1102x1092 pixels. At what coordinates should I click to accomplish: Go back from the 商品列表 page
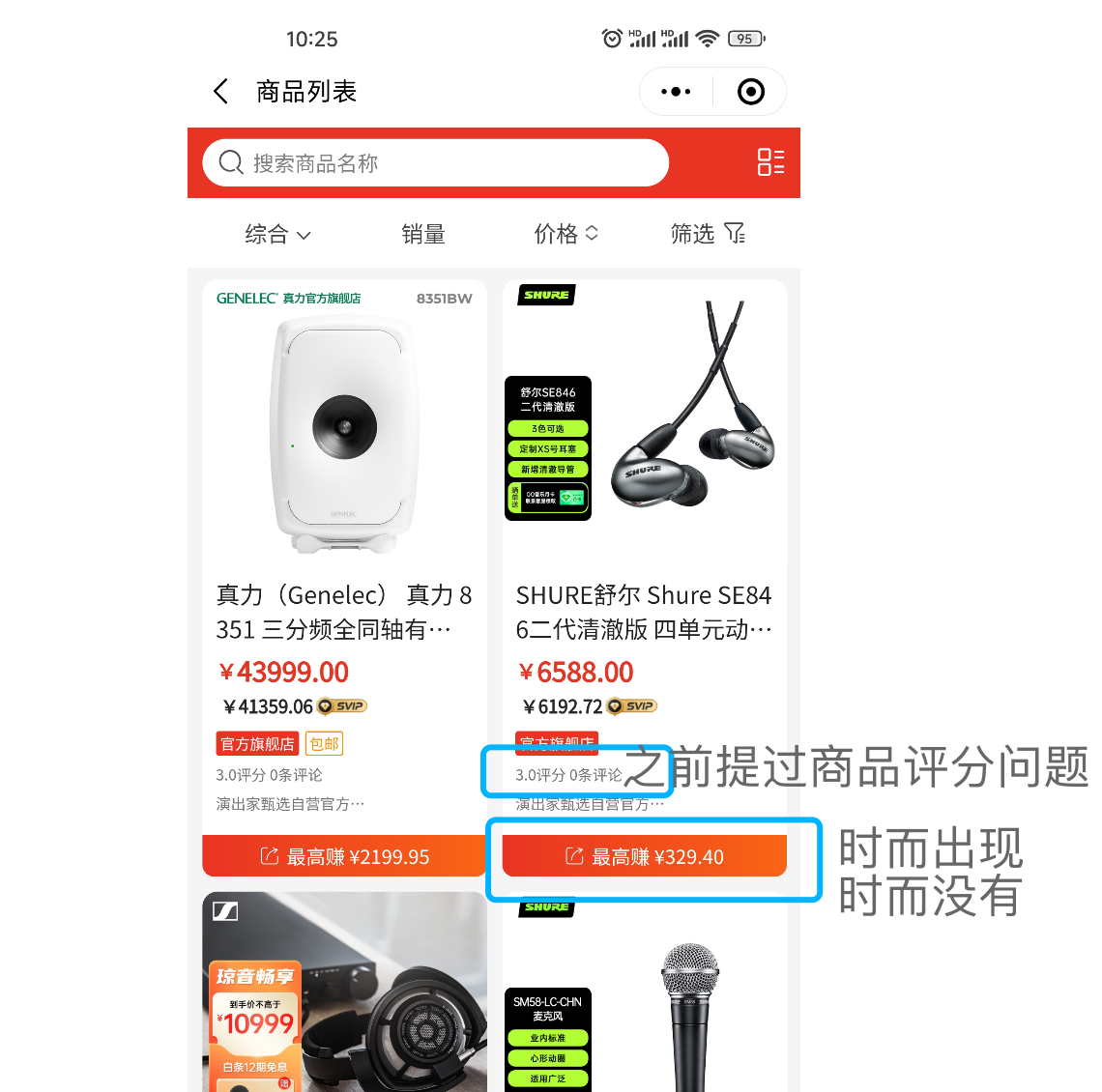[x=221, y=92]
